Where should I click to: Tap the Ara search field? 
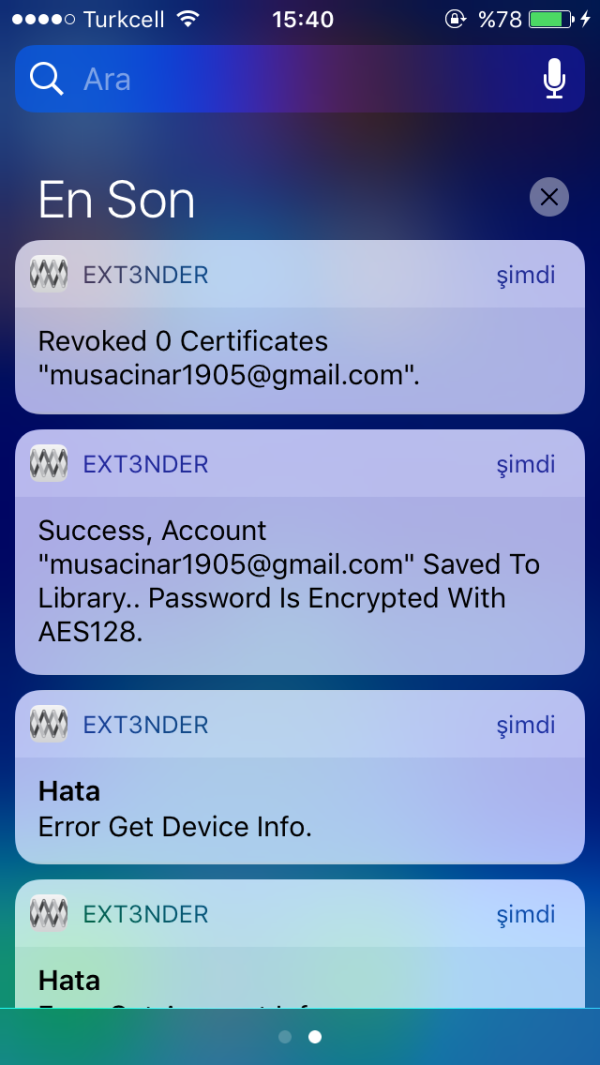click(280, 79)
